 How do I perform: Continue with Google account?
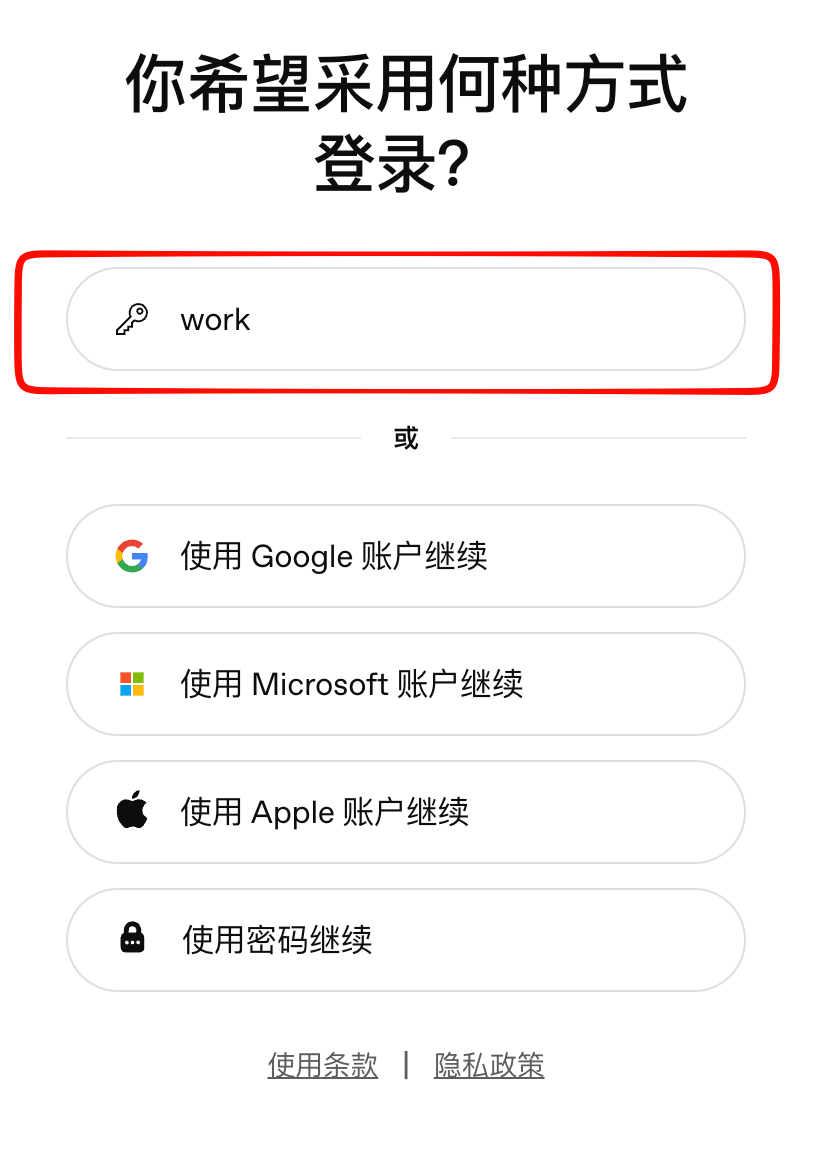coord(406,556)
